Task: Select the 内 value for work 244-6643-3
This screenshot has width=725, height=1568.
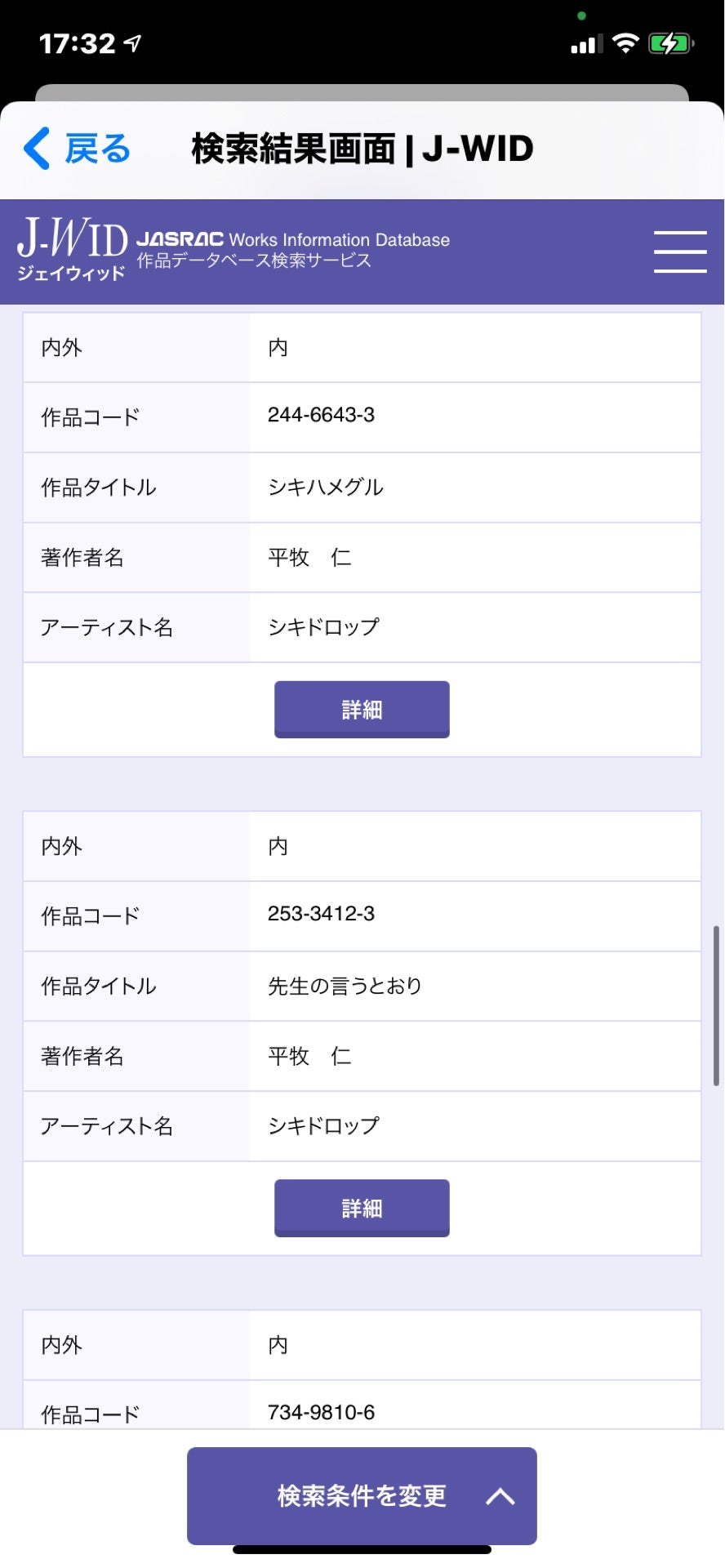Action: pos(277,347)
